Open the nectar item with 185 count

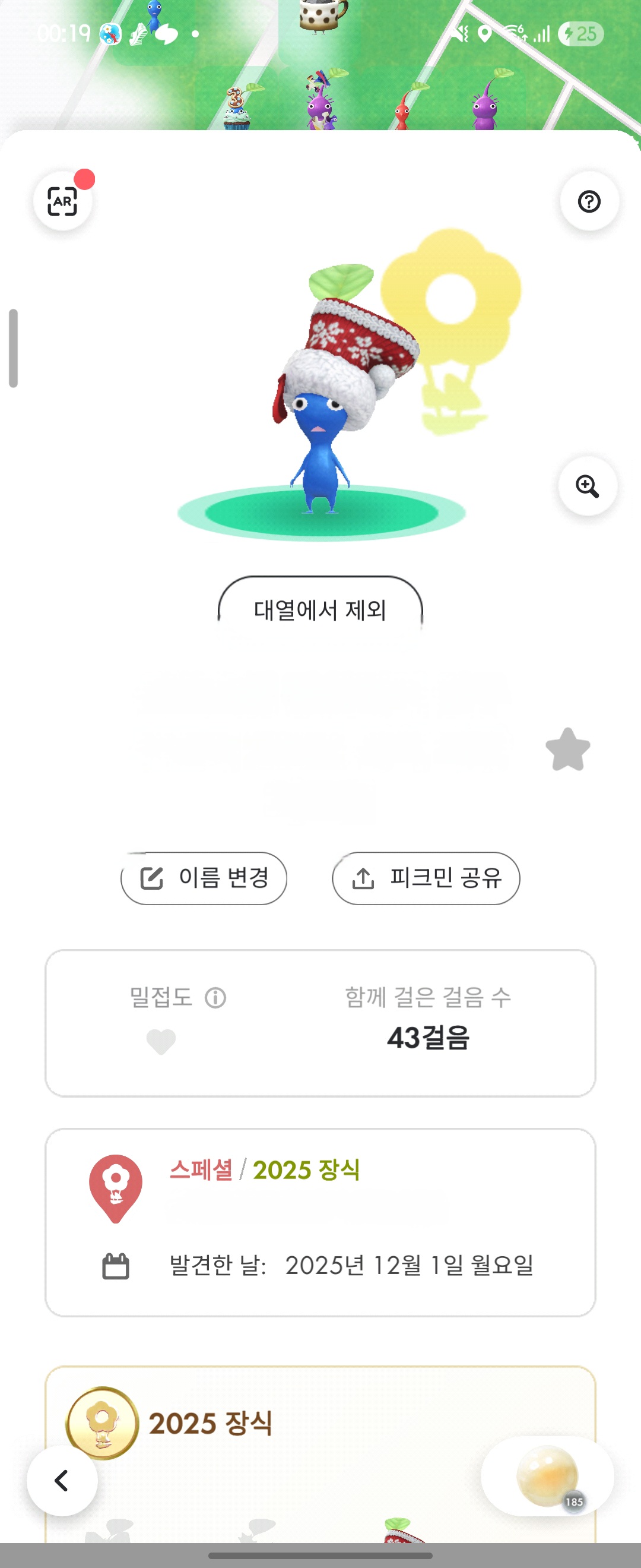(547, 1476)
